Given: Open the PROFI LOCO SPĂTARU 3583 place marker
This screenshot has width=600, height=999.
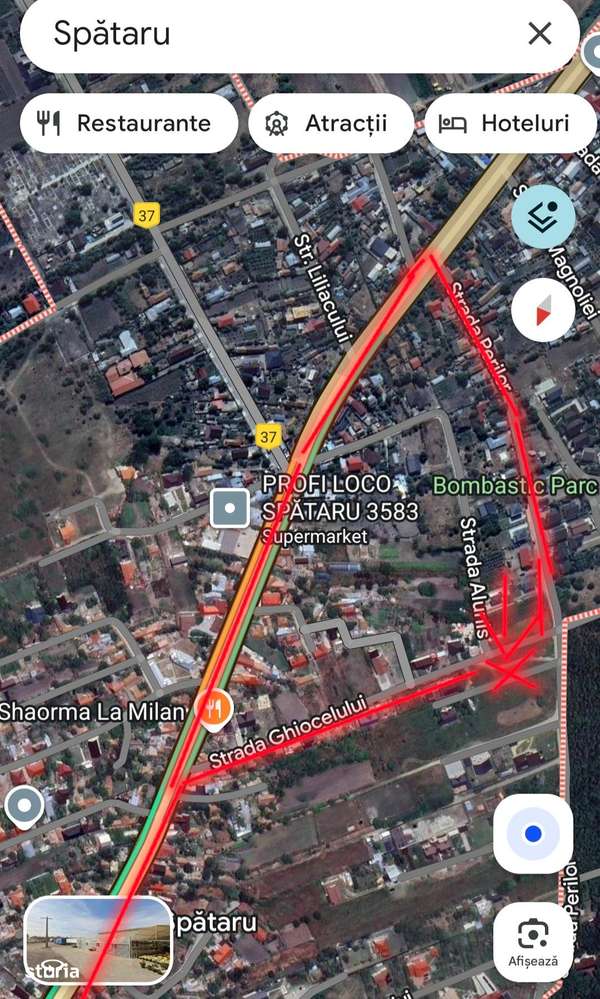Looking at the screenshot, I should (x=231, y=508).
